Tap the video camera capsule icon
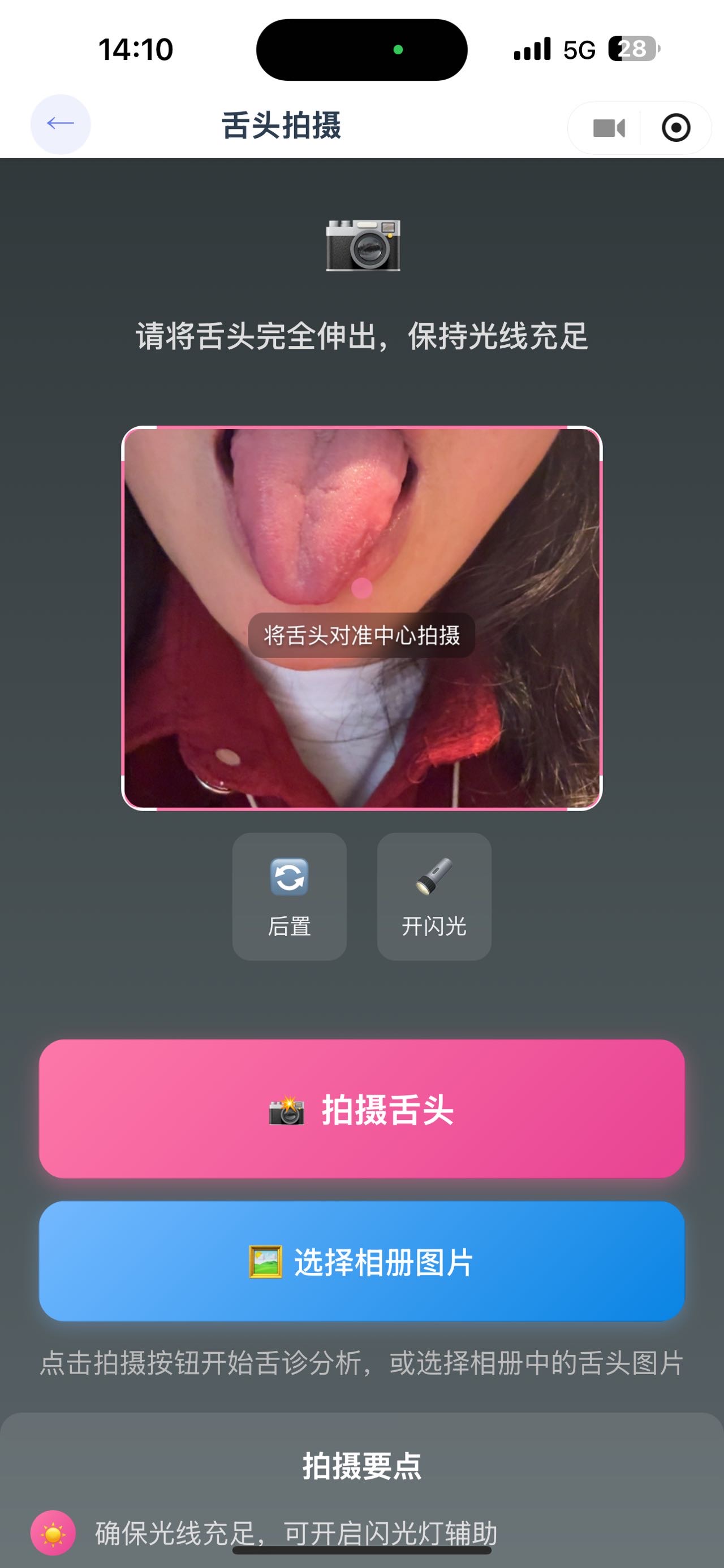 [608, 128]
